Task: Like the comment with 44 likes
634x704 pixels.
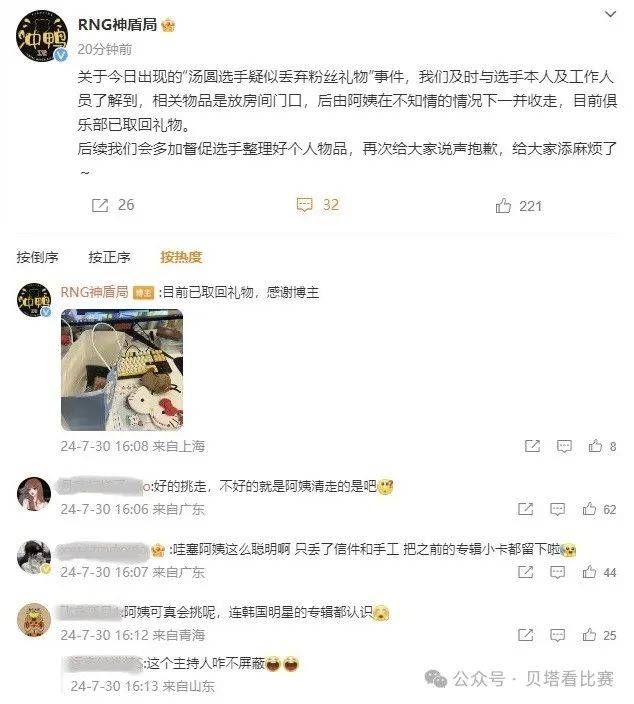Action: pyautogui.click(x=590, y=572)
